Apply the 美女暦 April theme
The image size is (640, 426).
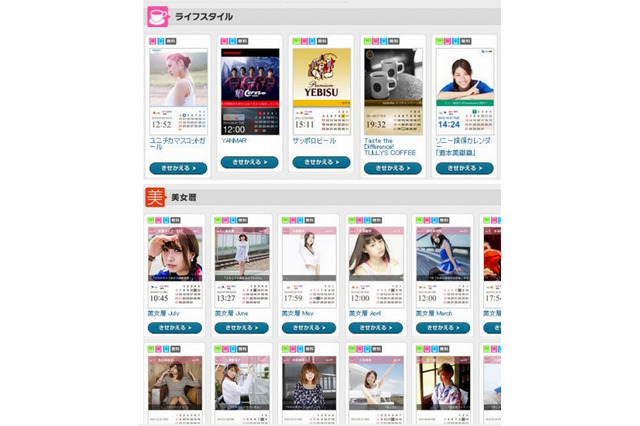[376, 327]
